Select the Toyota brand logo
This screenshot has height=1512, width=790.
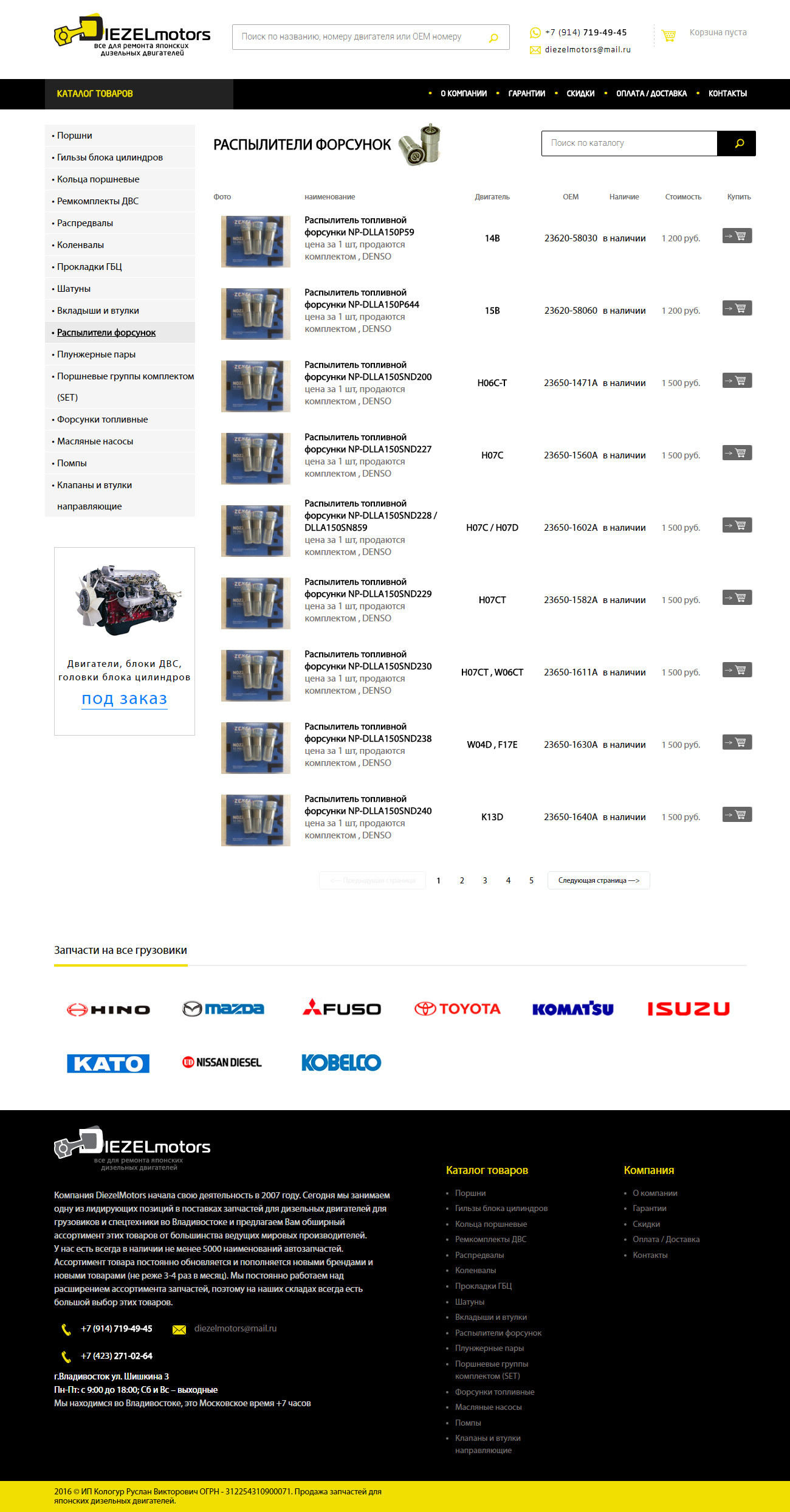click(457, 1009)
